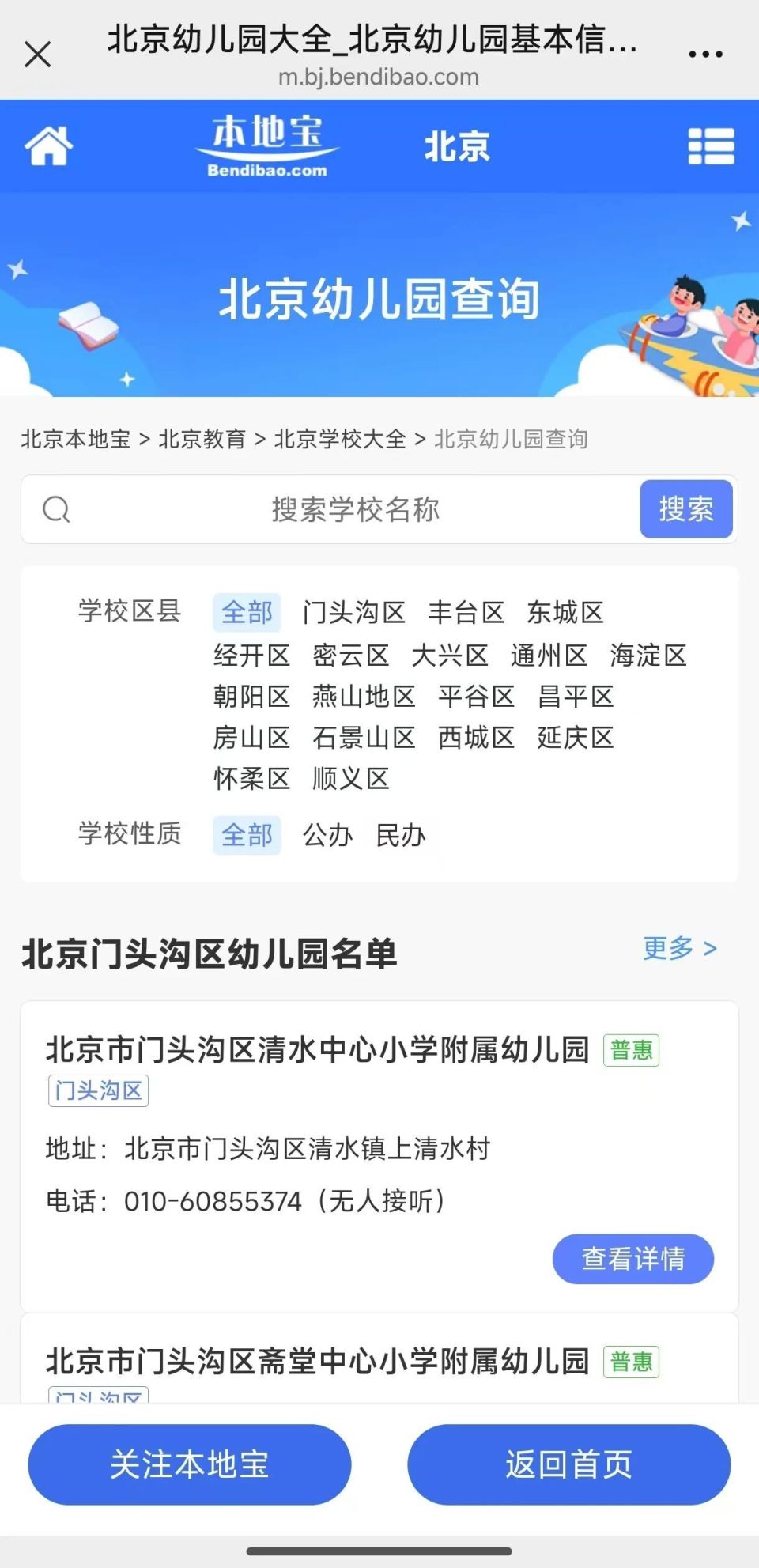Open the home icon in top navigation
The width and height of the screenshot is (759, 1568).
[49, 145]
